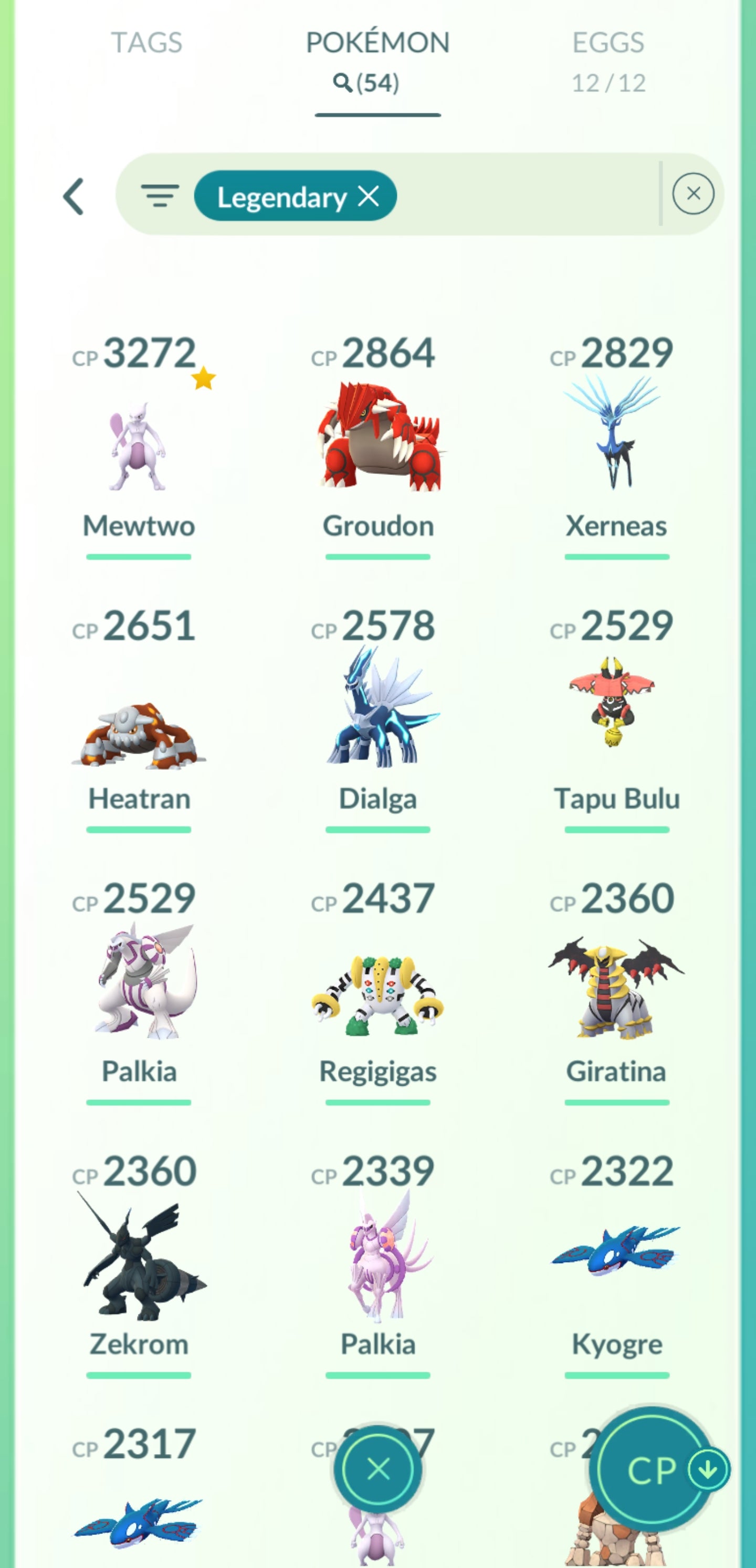Clear the search field
This screenshot has width=756, height=1568.
692,194
